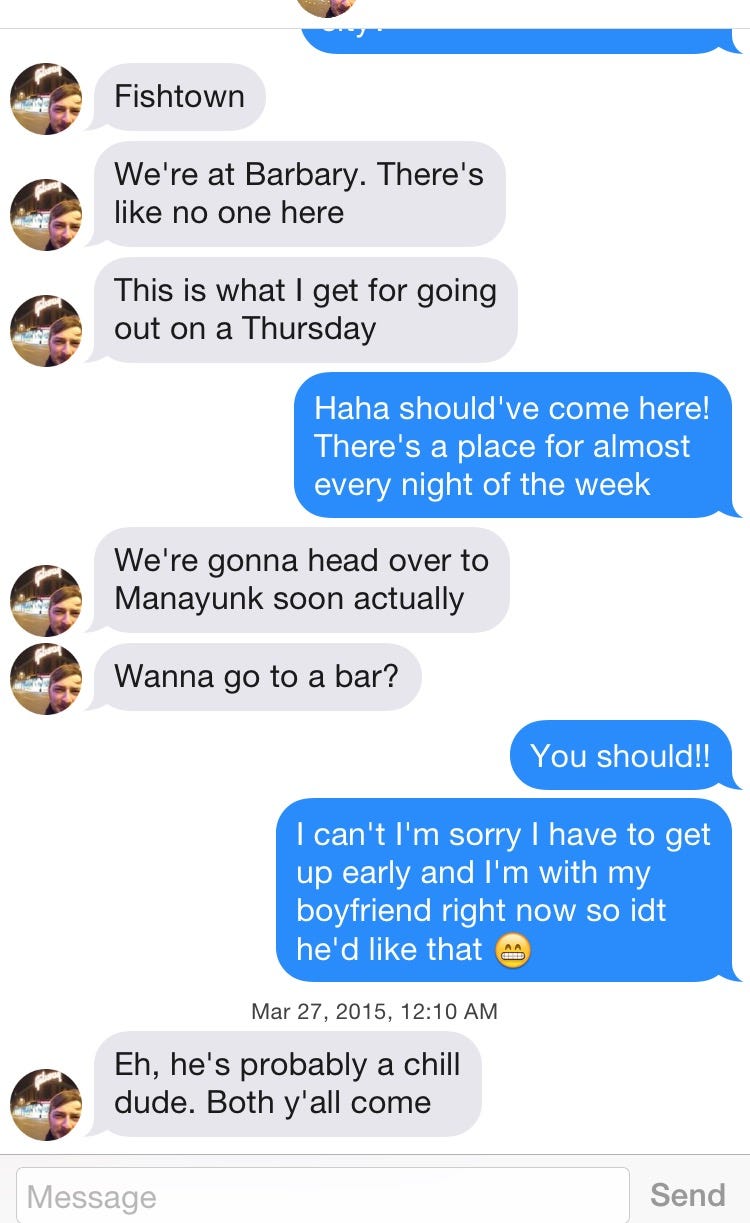The height and width of the screenshot is (1223, 750).
Task: Tap the avatar next to "Wanna go to a bar?"
Action: click(46, 678)
